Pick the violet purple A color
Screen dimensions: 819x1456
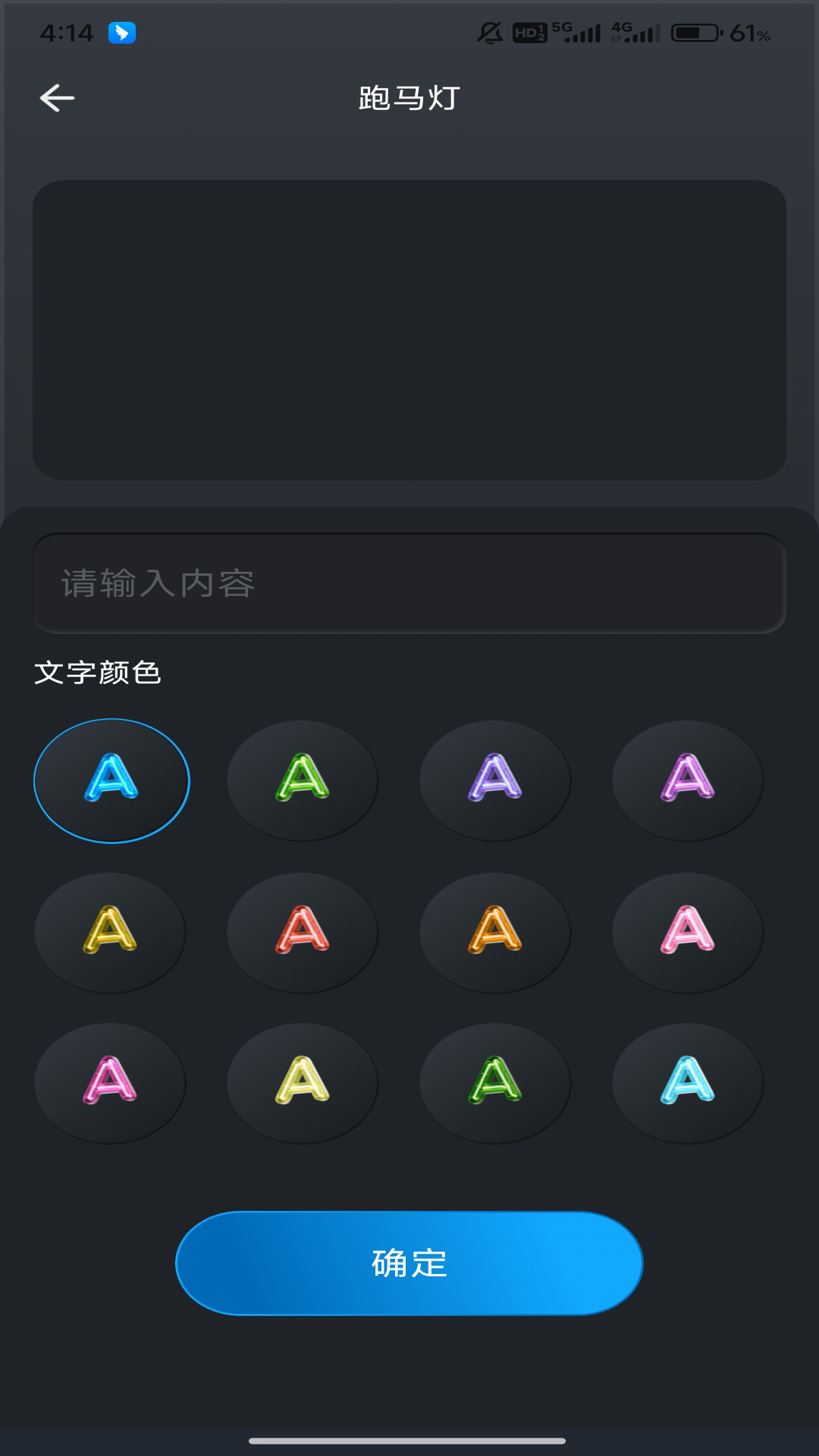(x=495, y=780)
